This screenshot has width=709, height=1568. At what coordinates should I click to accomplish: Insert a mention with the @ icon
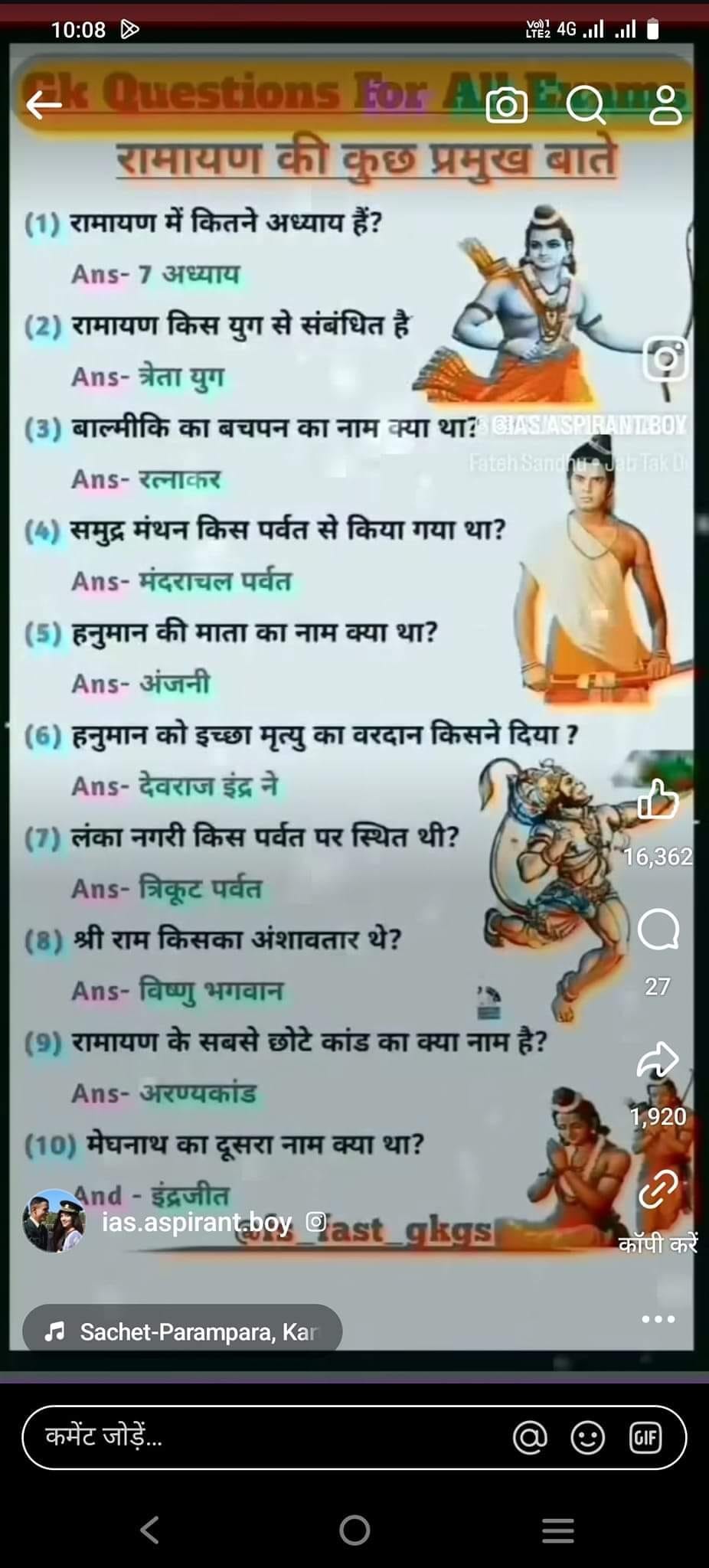(530, 1437)
